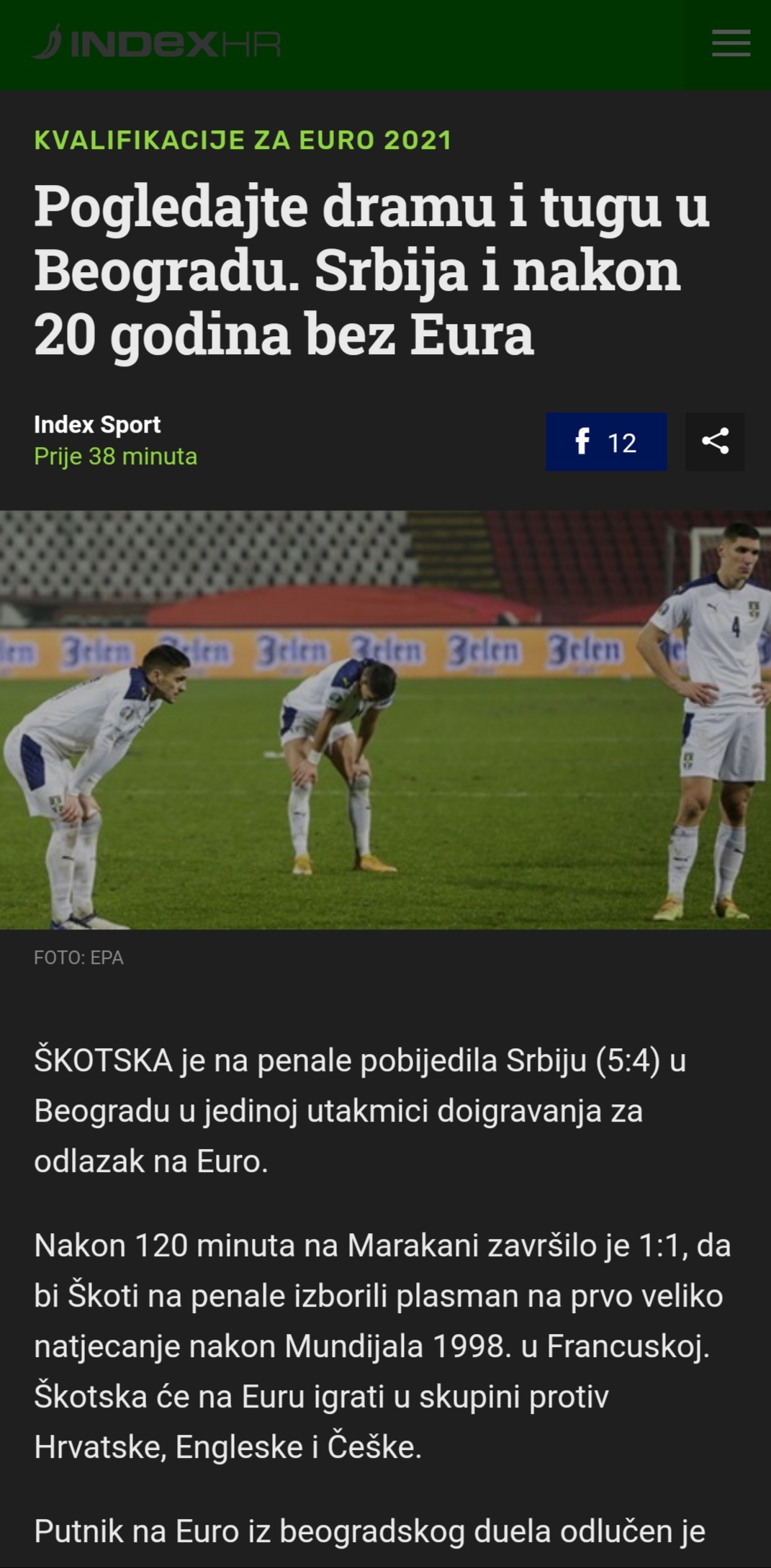
Task: Go to Index.hr homepage via logo
Action: pyautogui.click(x=157, y=44)
